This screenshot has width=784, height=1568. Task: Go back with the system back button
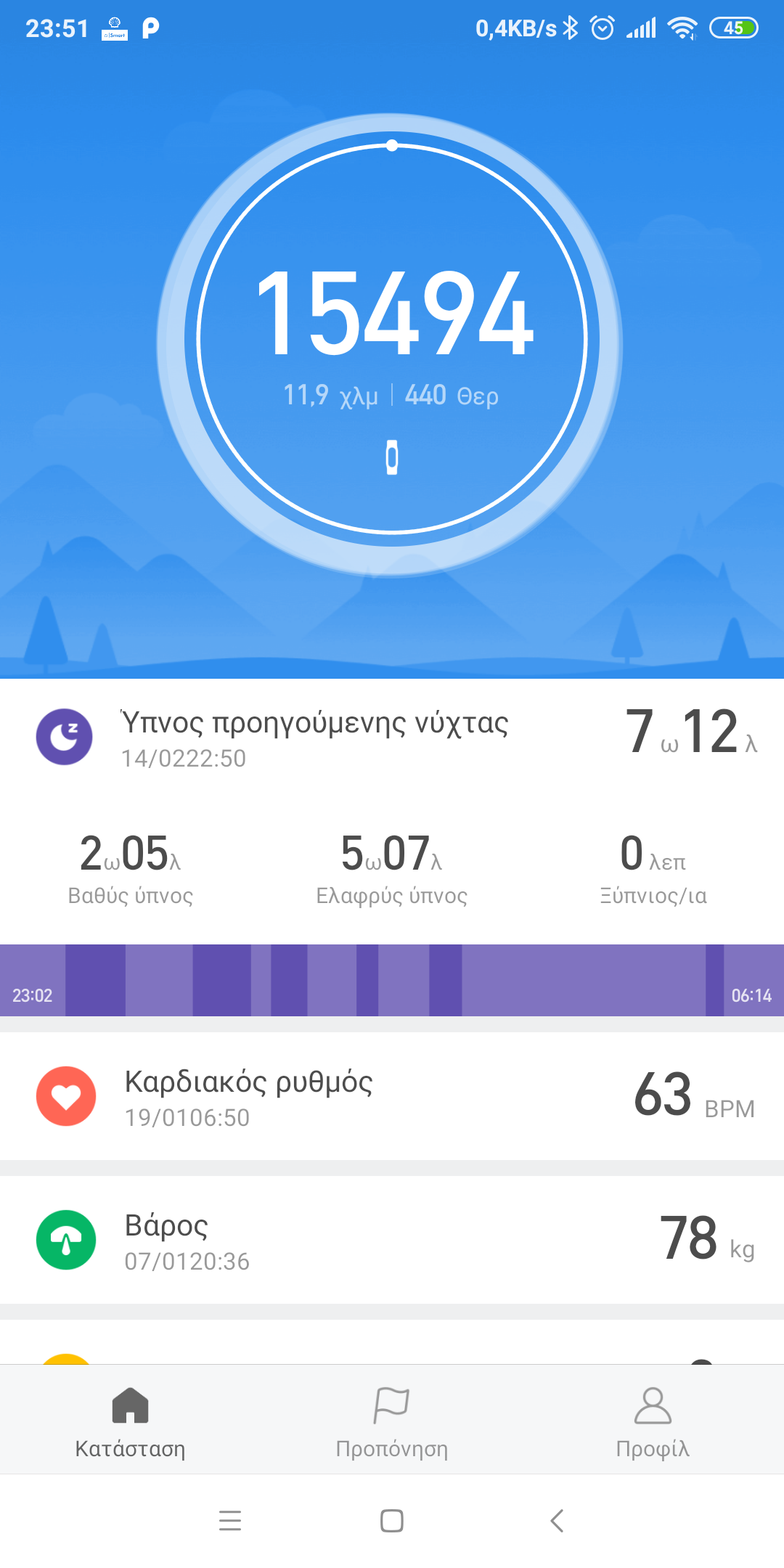557,1520
